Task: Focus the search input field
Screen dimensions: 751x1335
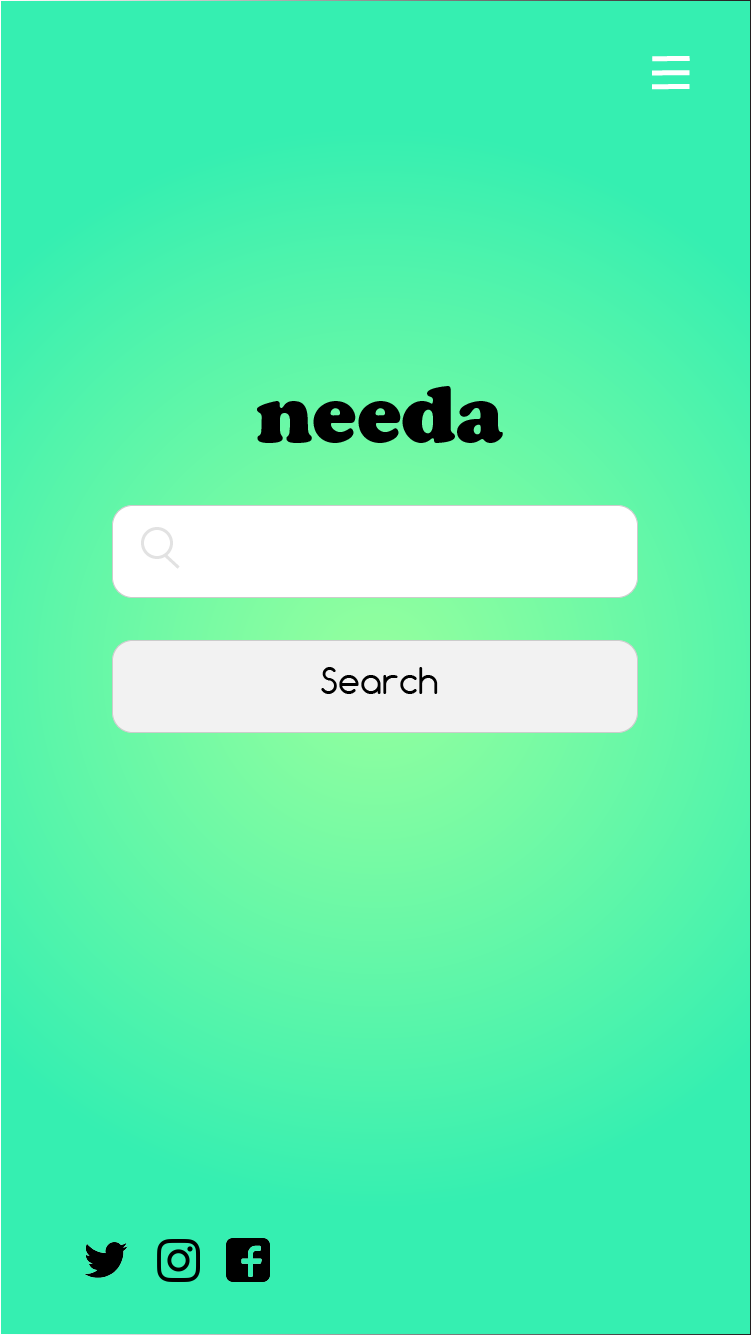Action: pos(400,551)
